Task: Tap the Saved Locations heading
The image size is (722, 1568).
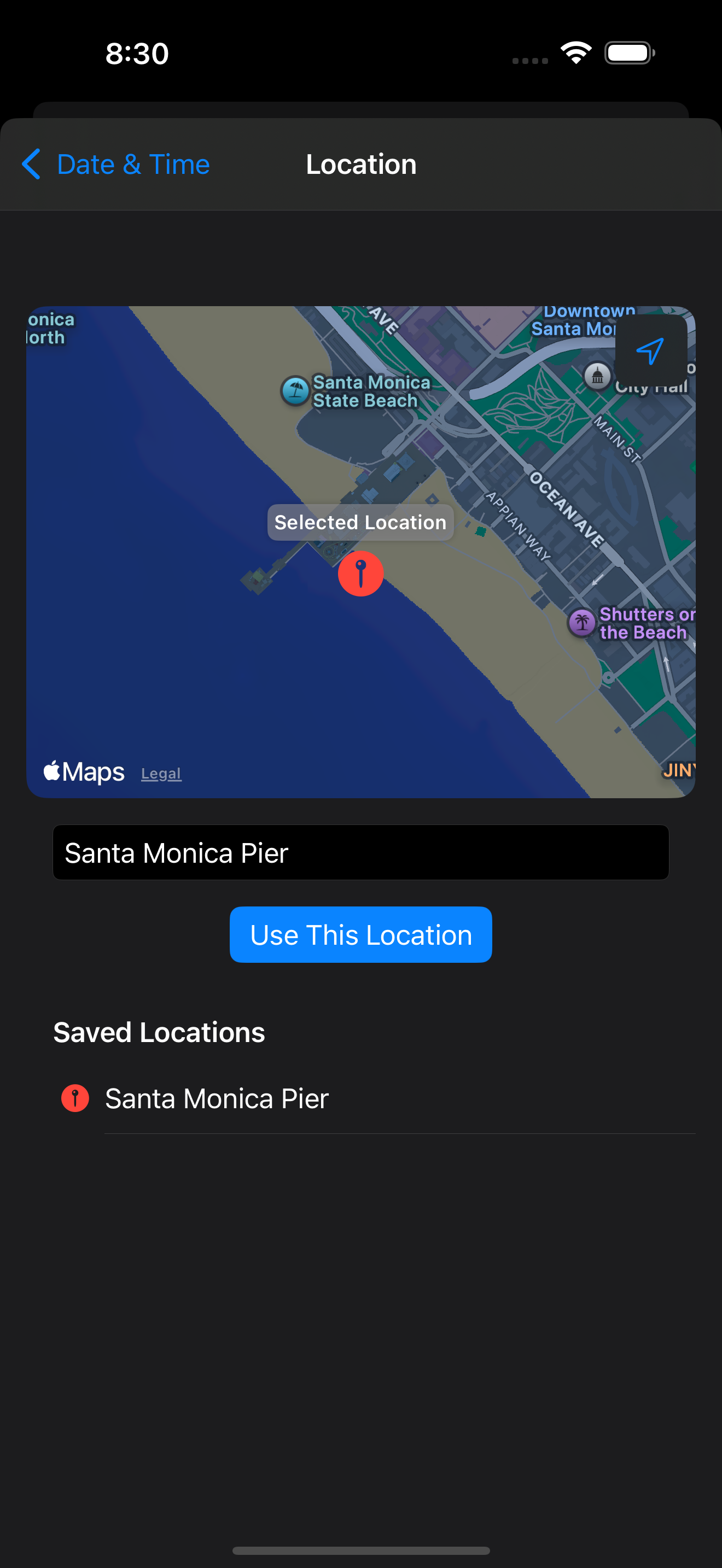Action: point(159,1032)
